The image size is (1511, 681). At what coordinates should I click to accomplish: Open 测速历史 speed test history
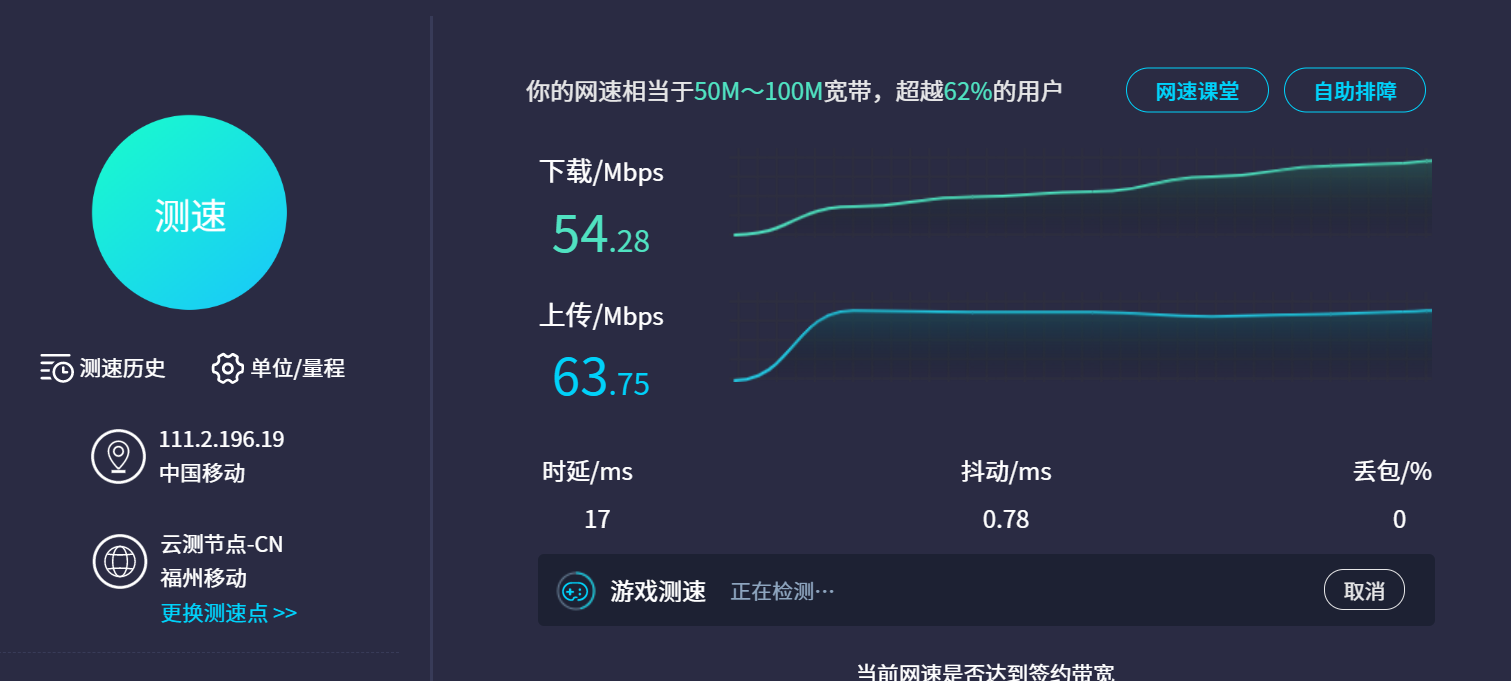pyautogui.click(x=103, y=368)
